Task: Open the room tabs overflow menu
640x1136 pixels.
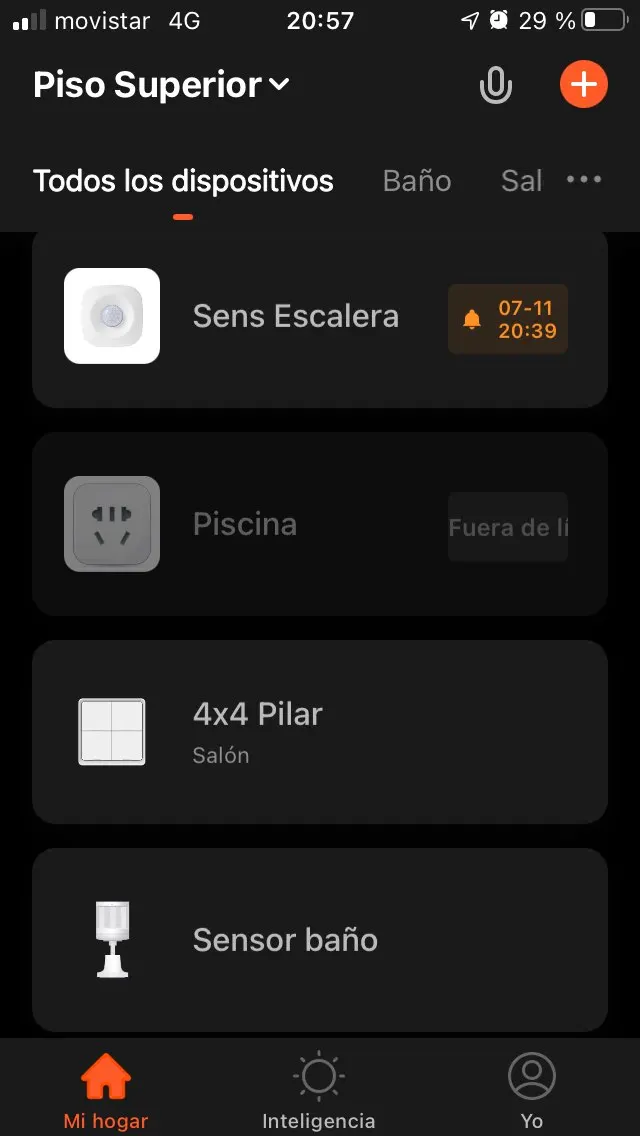Action: pos(584,180)
